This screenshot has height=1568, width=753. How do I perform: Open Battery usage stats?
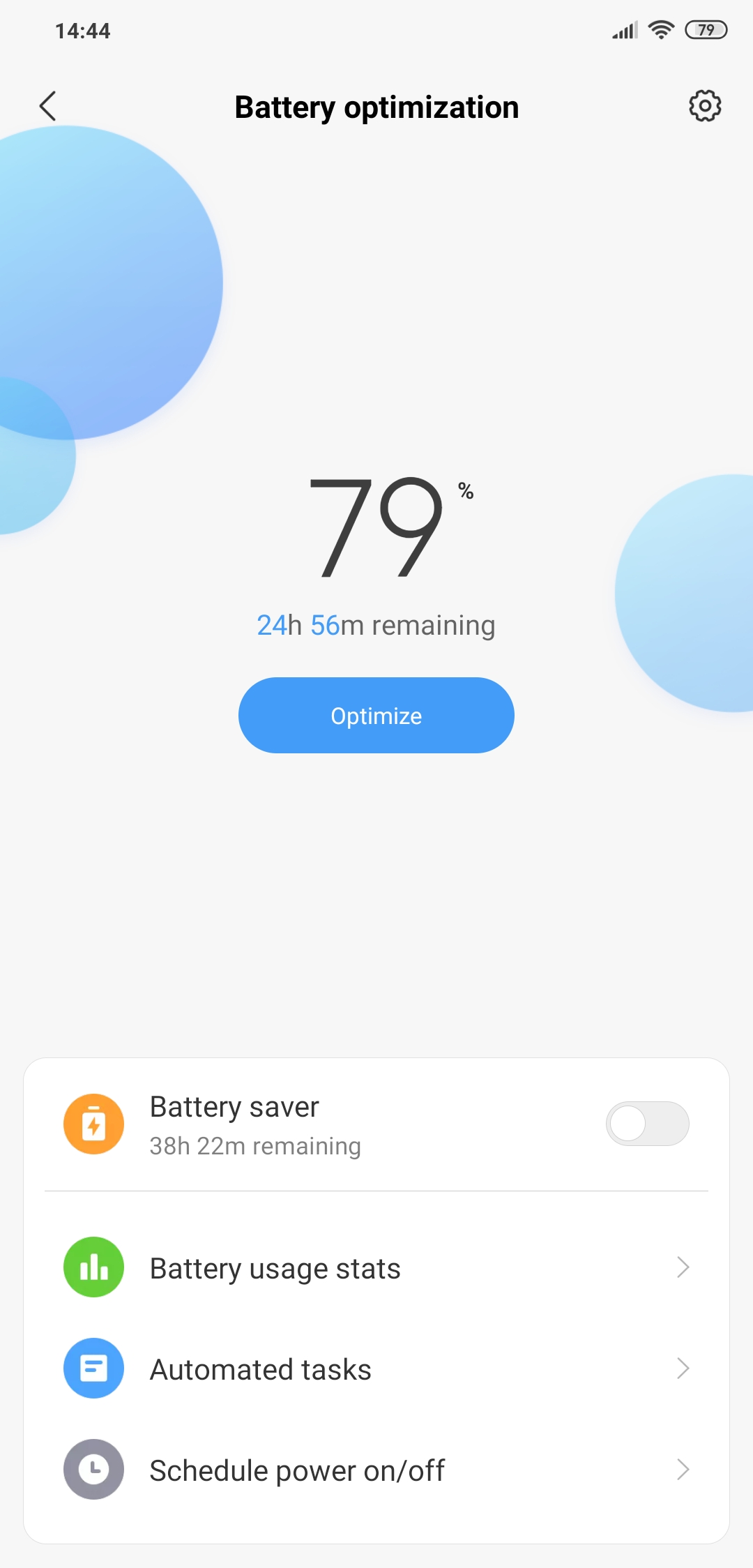click(x=376, y=1267)
